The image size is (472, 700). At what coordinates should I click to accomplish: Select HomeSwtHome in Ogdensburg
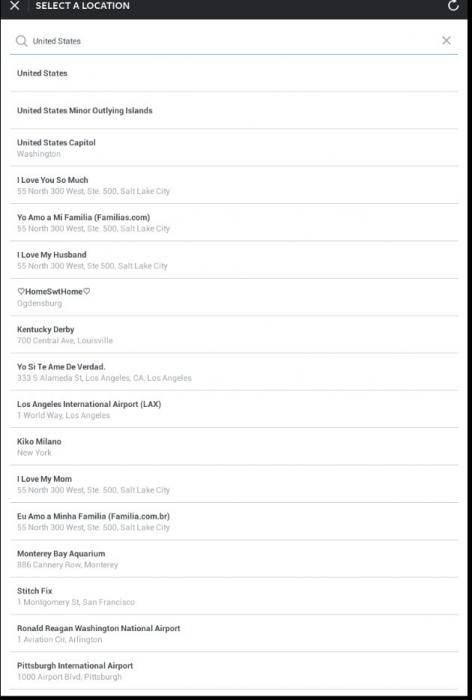point(234,297)
